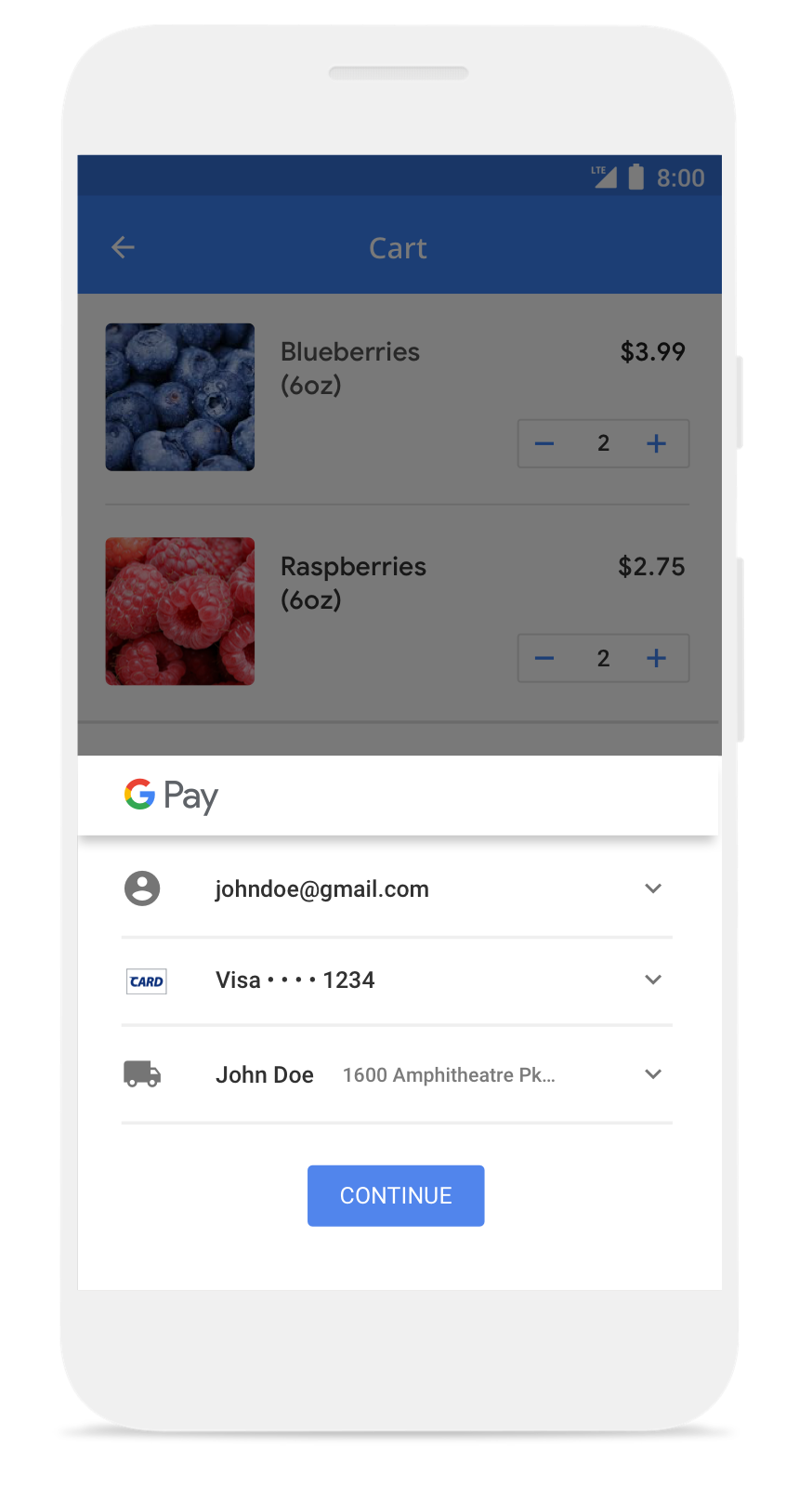
Task: Increase the Raspberries quantity
Action: click(656, 658)
